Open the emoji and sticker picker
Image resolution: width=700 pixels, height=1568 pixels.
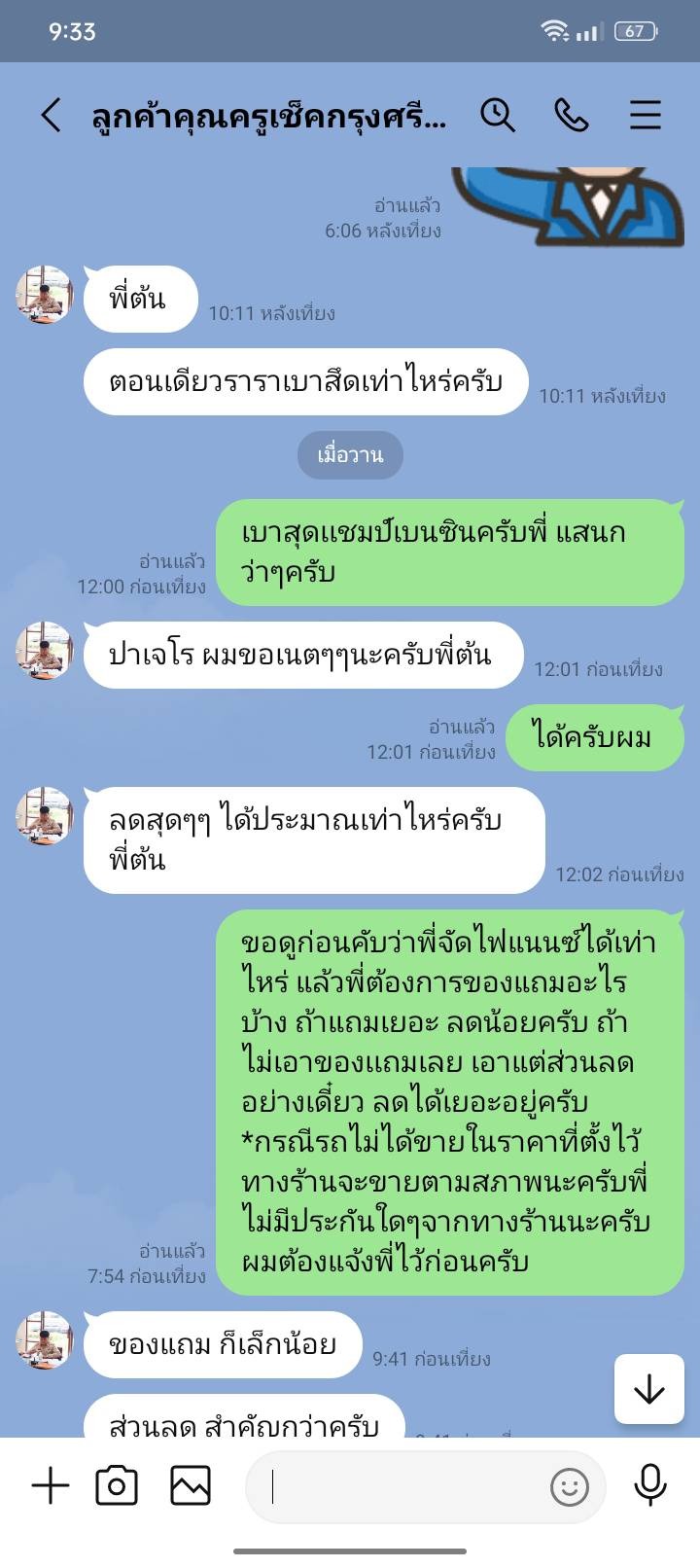pyautogui.click(x=569, y=1486)
